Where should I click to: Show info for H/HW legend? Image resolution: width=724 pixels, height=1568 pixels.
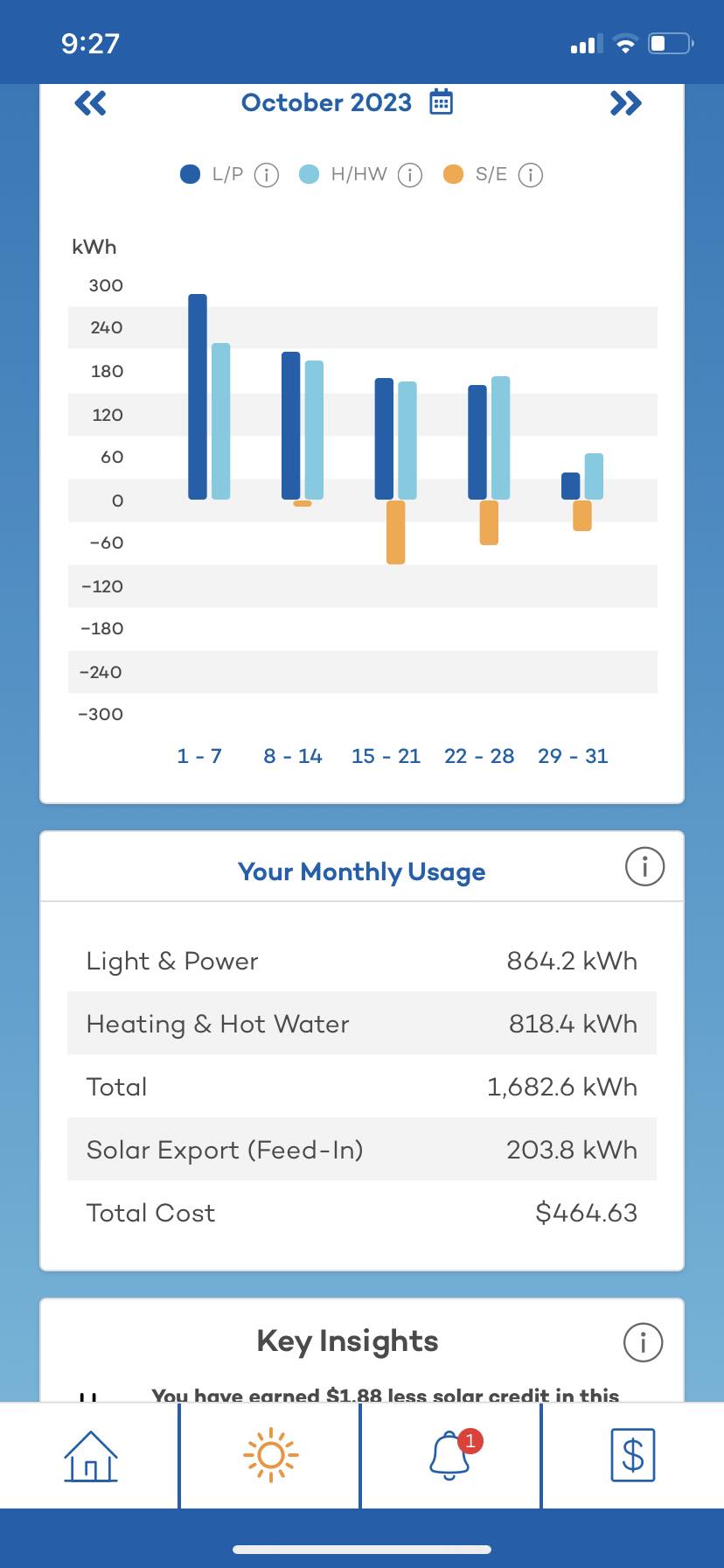tap(410, 175)
